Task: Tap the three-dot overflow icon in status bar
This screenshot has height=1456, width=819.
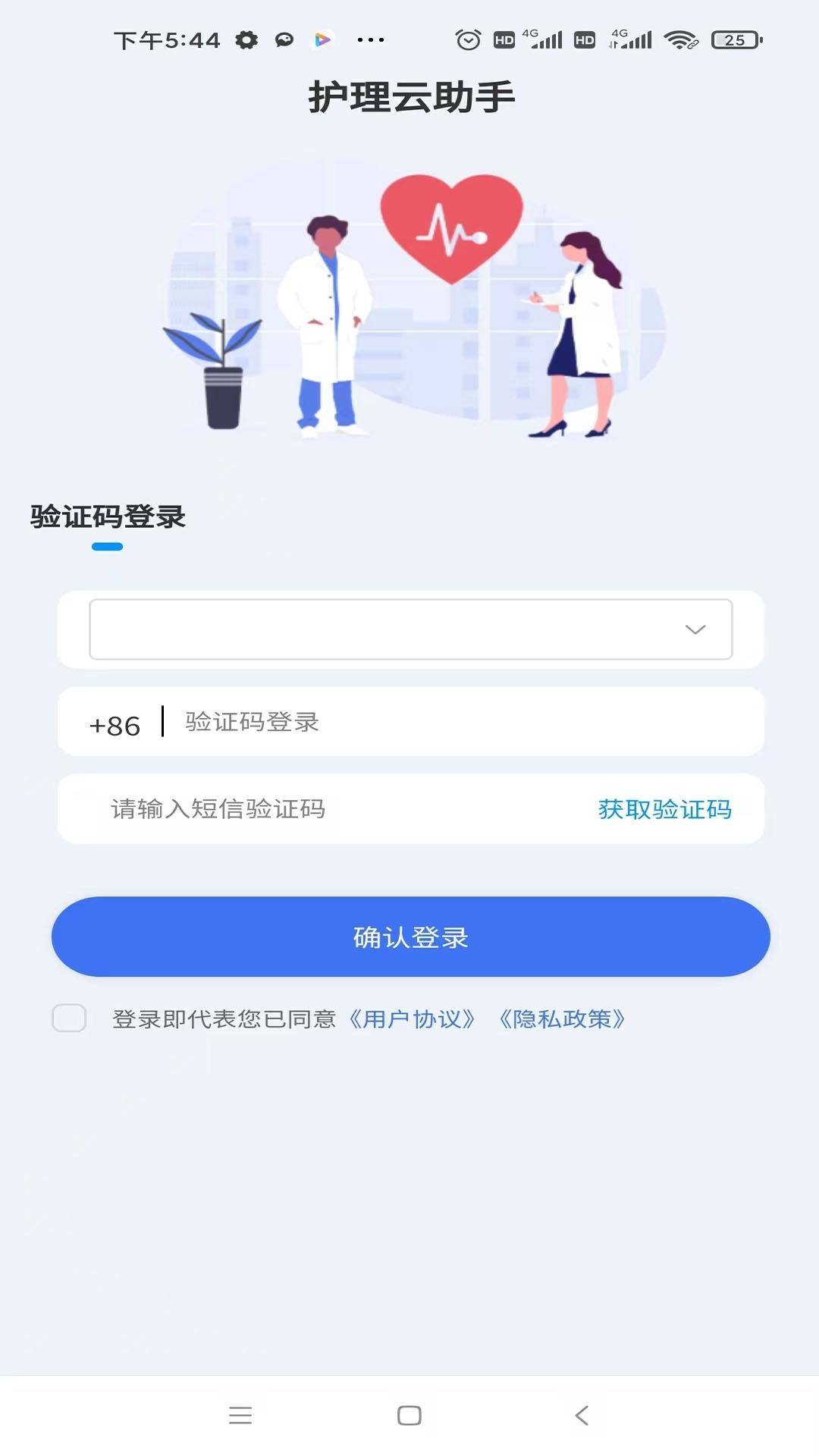Action: [x=371, y=40]
